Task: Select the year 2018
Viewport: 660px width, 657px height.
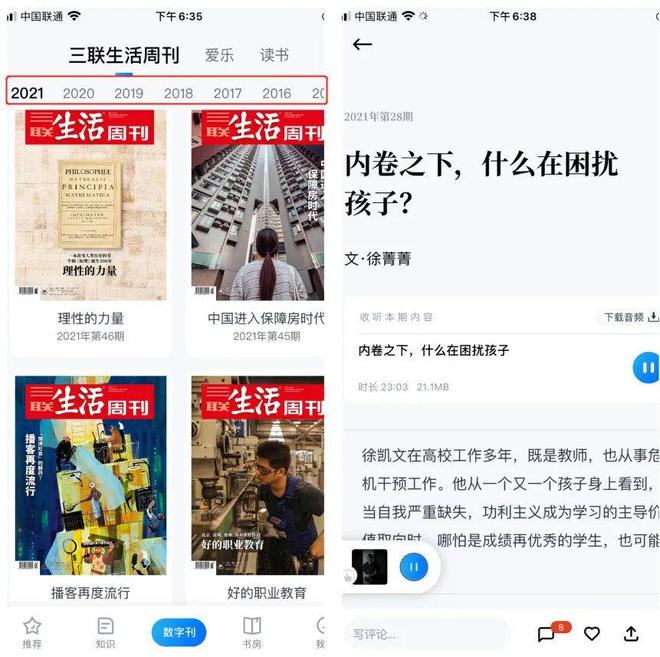Action: tap(178, 93)
